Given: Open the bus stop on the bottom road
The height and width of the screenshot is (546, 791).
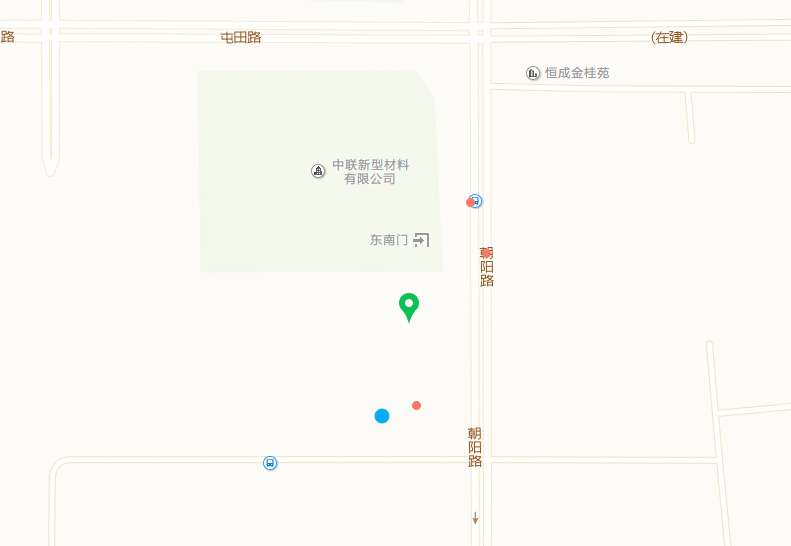Looking at the screenshot, I should pyautogui.click(x=270, y=463).
